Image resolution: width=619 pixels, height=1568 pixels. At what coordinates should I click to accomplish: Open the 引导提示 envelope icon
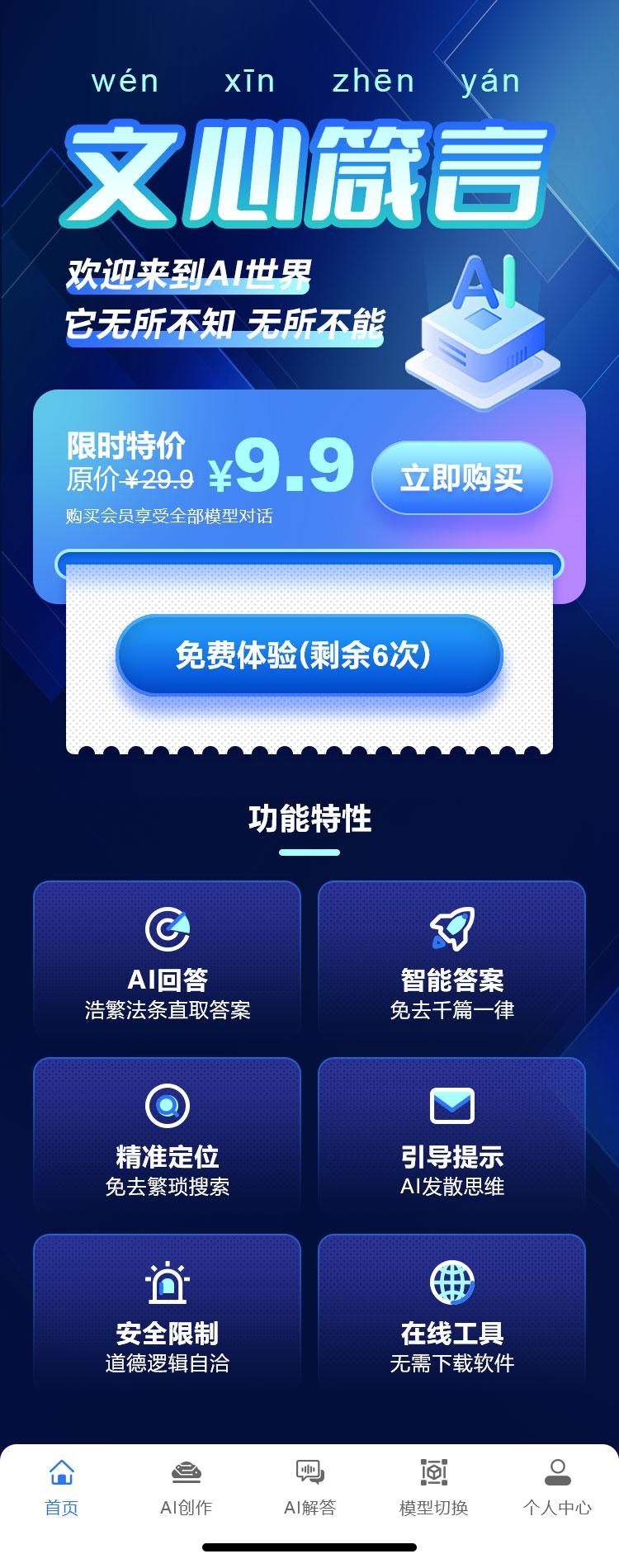[x=452, y=1107]
